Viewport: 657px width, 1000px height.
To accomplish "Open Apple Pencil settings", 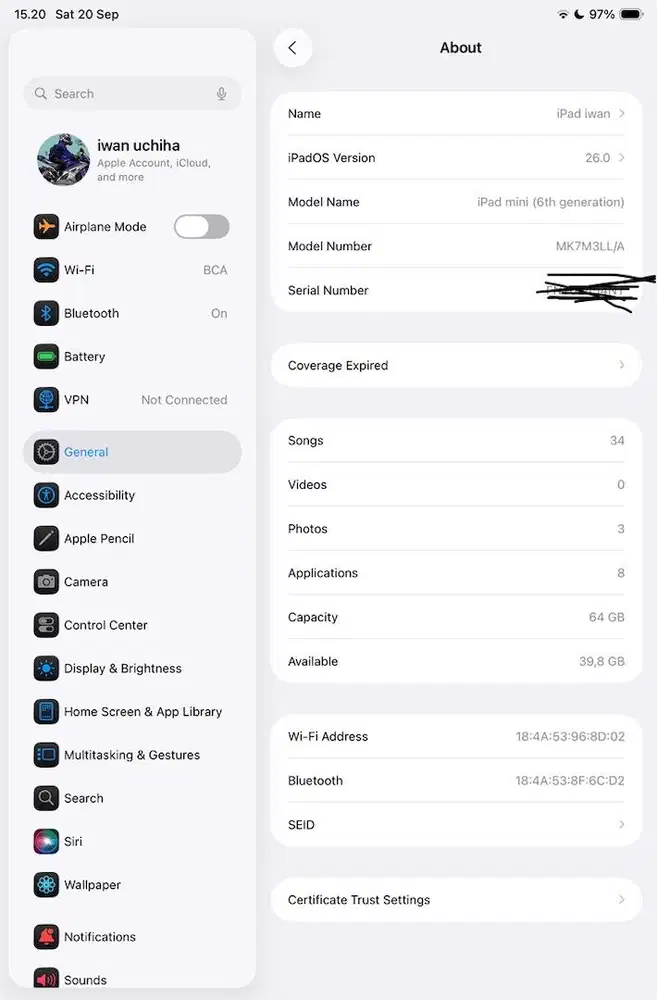I will (x=132, y=539).
